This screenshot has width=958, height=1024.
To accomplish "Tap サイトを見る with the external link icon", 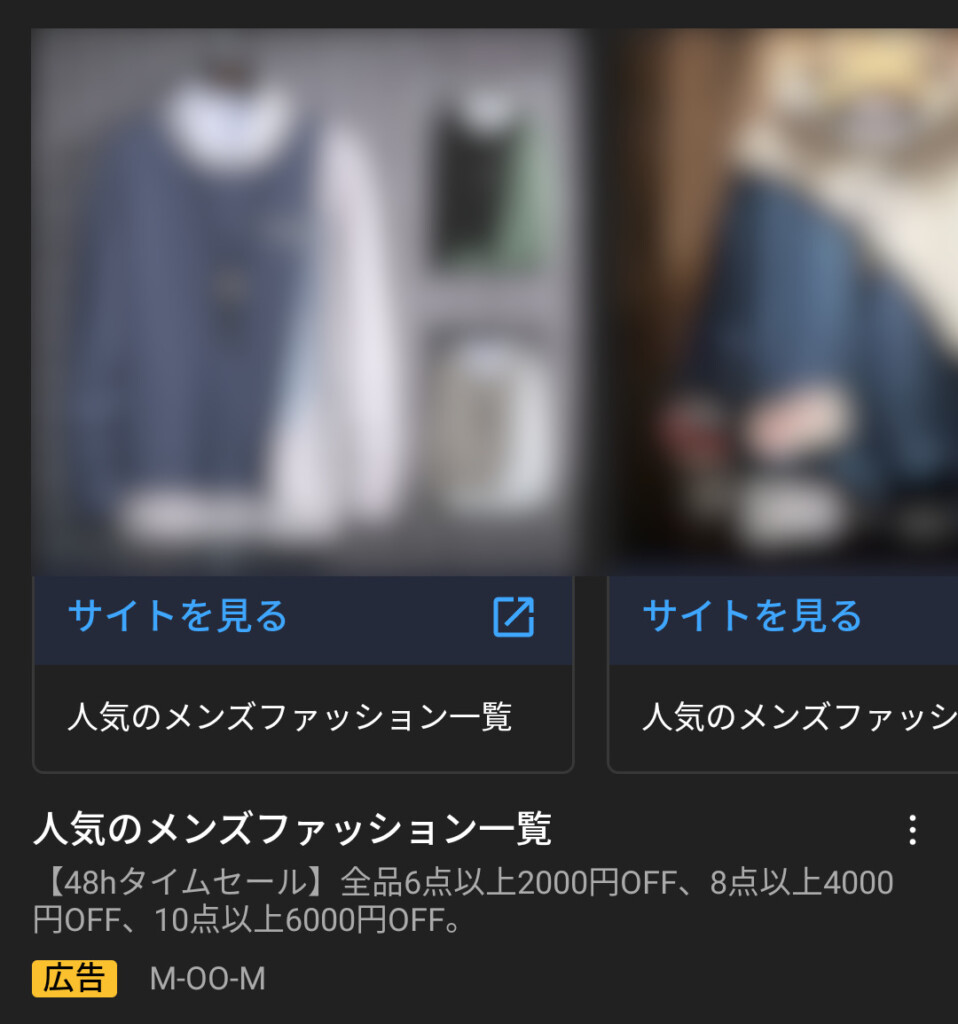I will (302, 617).
